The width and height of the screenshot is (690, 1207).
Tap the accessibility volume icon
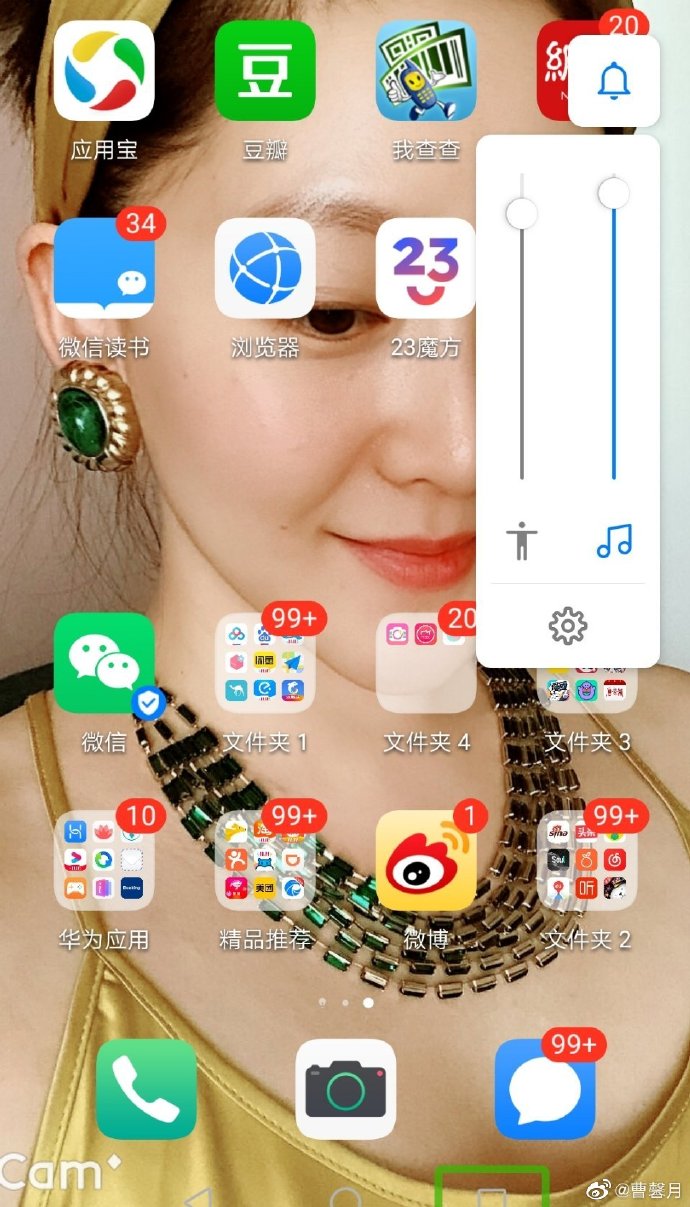pyautogui.click(x=521, y=541)
